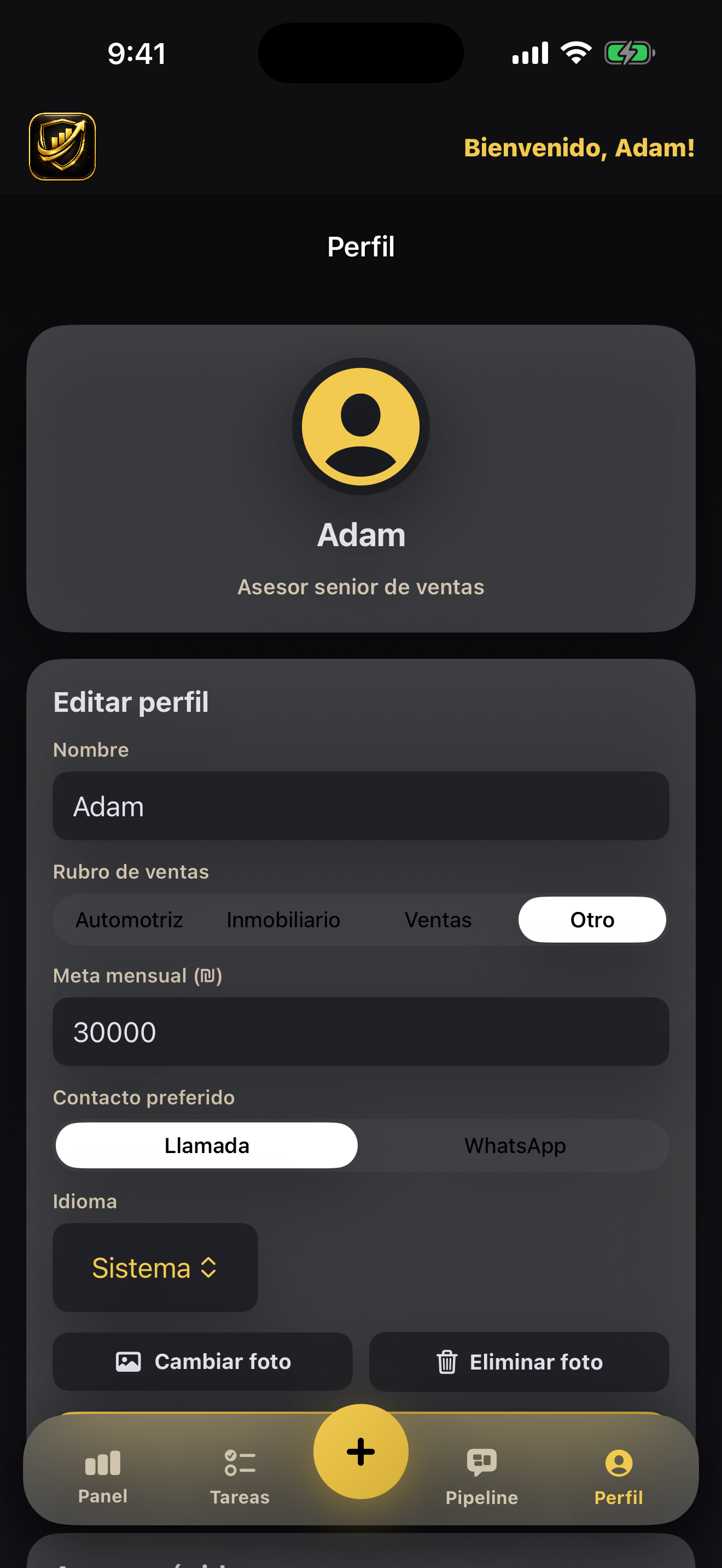Select Inmobiliario sales sector
The width and height of the screenshot is (722, 1568).
click(x=283, y=920)
